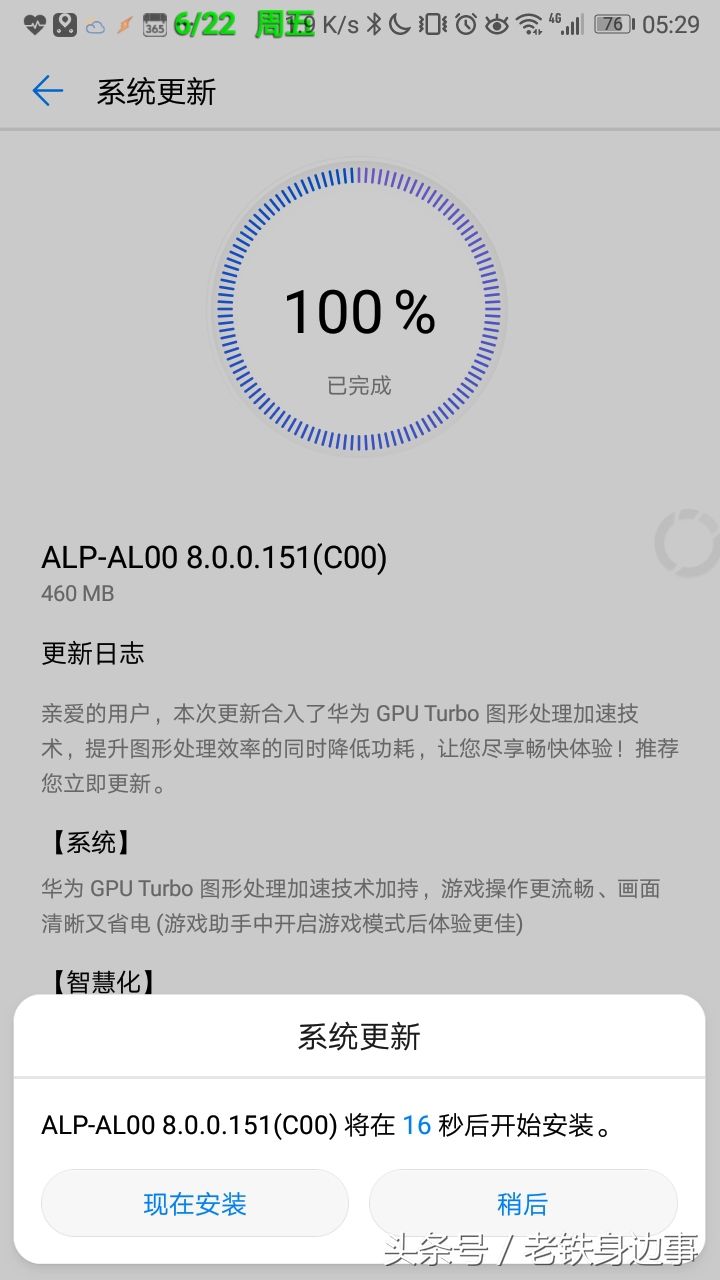Tap the heart-shaped health status icon
Screen dimensions: 720x1280
[x=32, y=22]
